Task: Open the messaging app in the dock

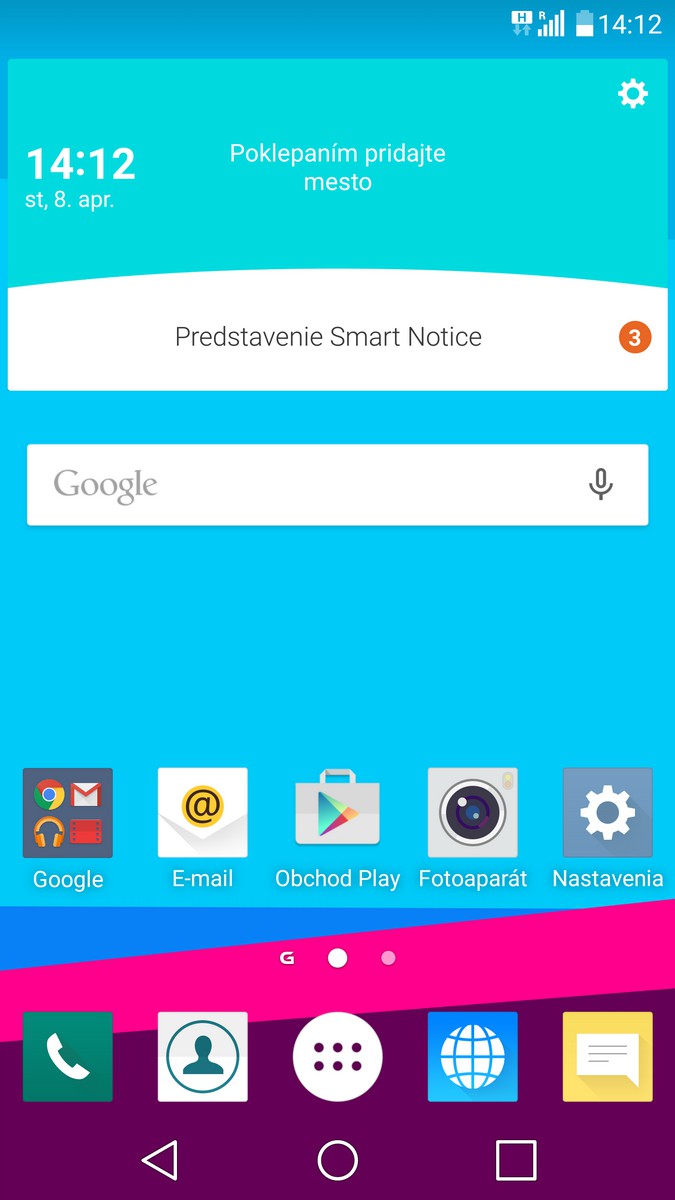Action: click(607, 1056)
